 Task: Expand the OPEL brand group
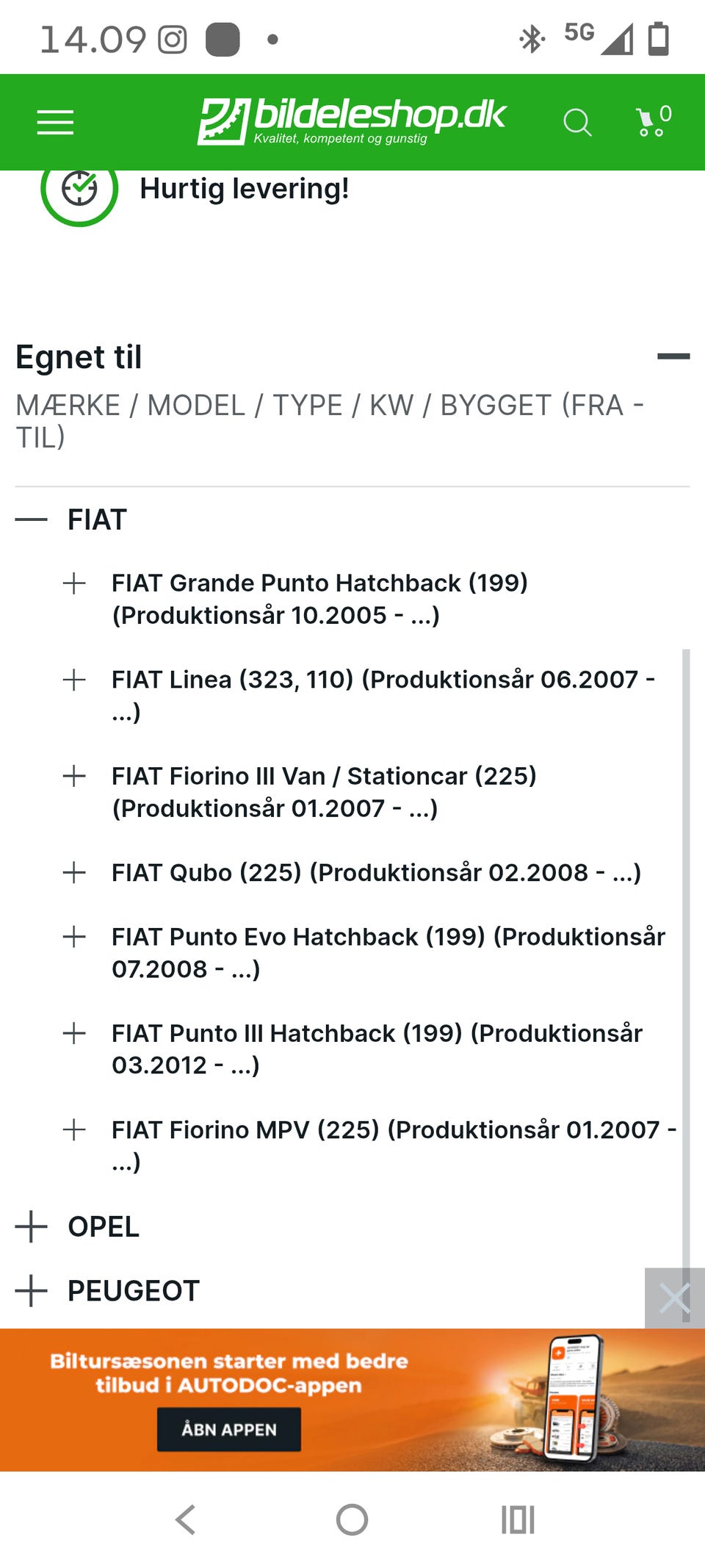pyautogui.click(x=32, y=1226)
